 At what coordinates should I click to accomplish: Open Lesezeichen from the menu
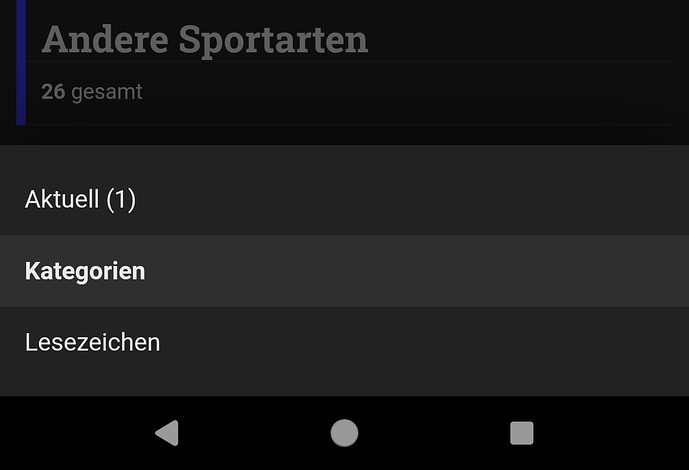[92, 343]
